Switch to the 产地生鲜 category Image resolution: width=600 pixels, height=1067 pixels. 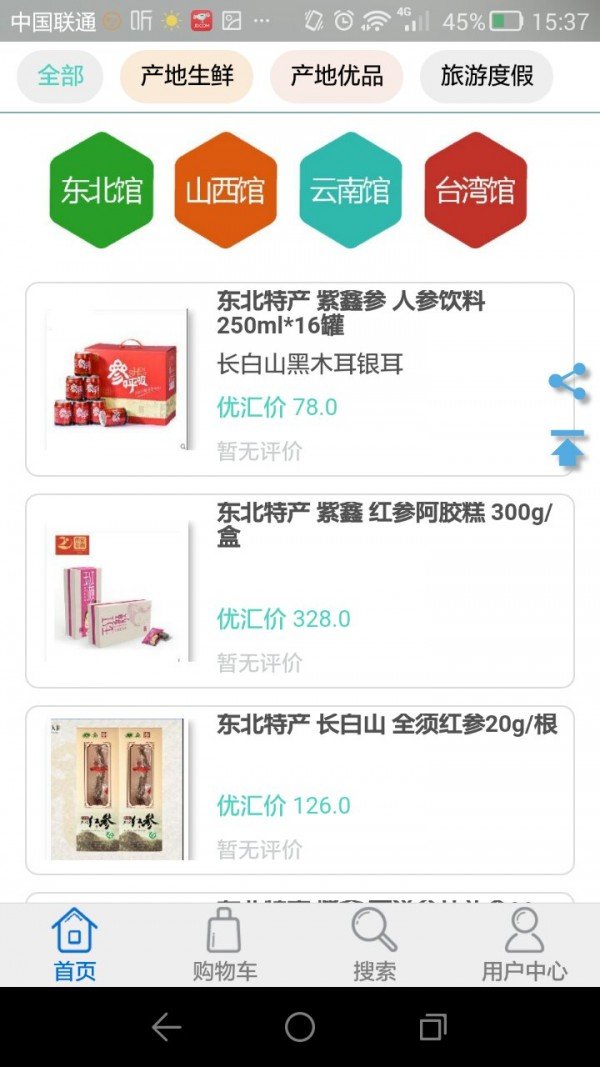(186, 76)
